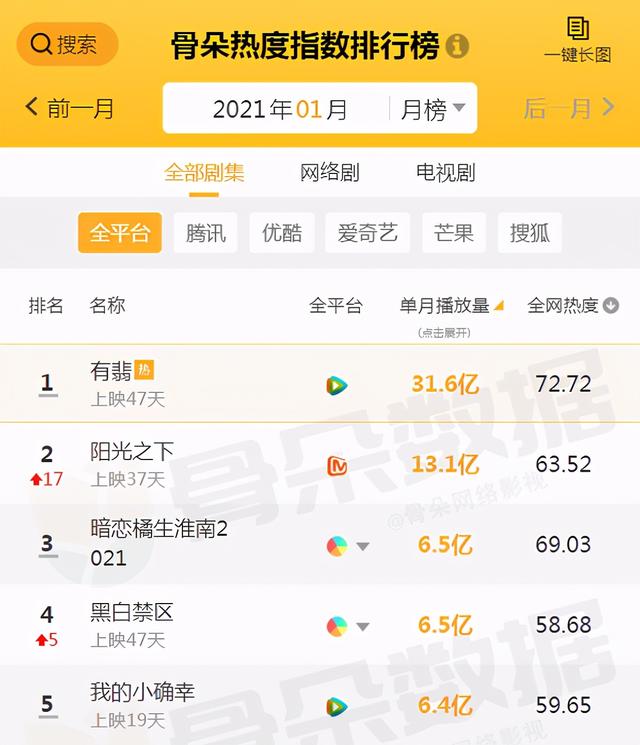Filter by 腾讯 platform
The width and height of the screenshot is (640, 745).
206,233
